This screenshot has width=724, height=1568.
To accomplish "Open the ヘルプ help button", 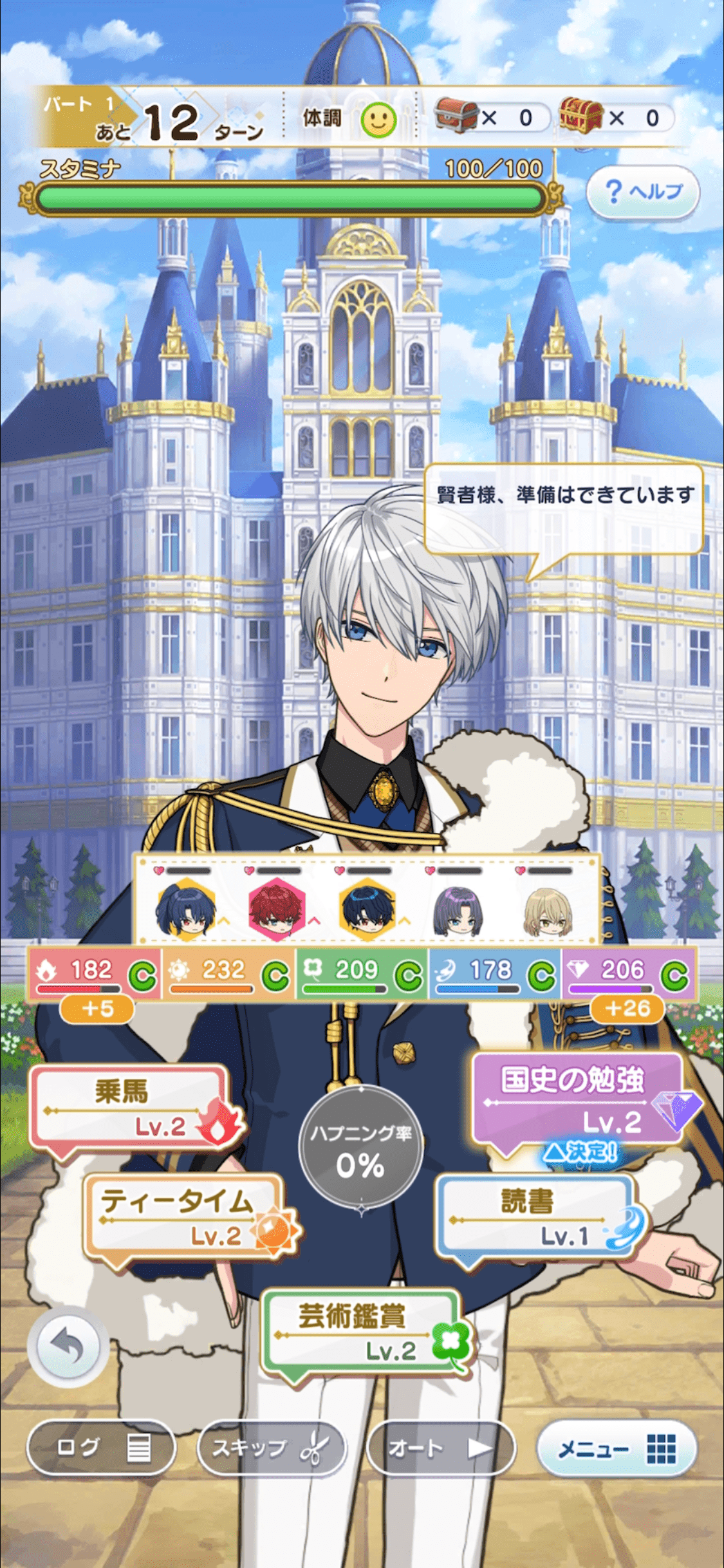I will pos(642,192).
